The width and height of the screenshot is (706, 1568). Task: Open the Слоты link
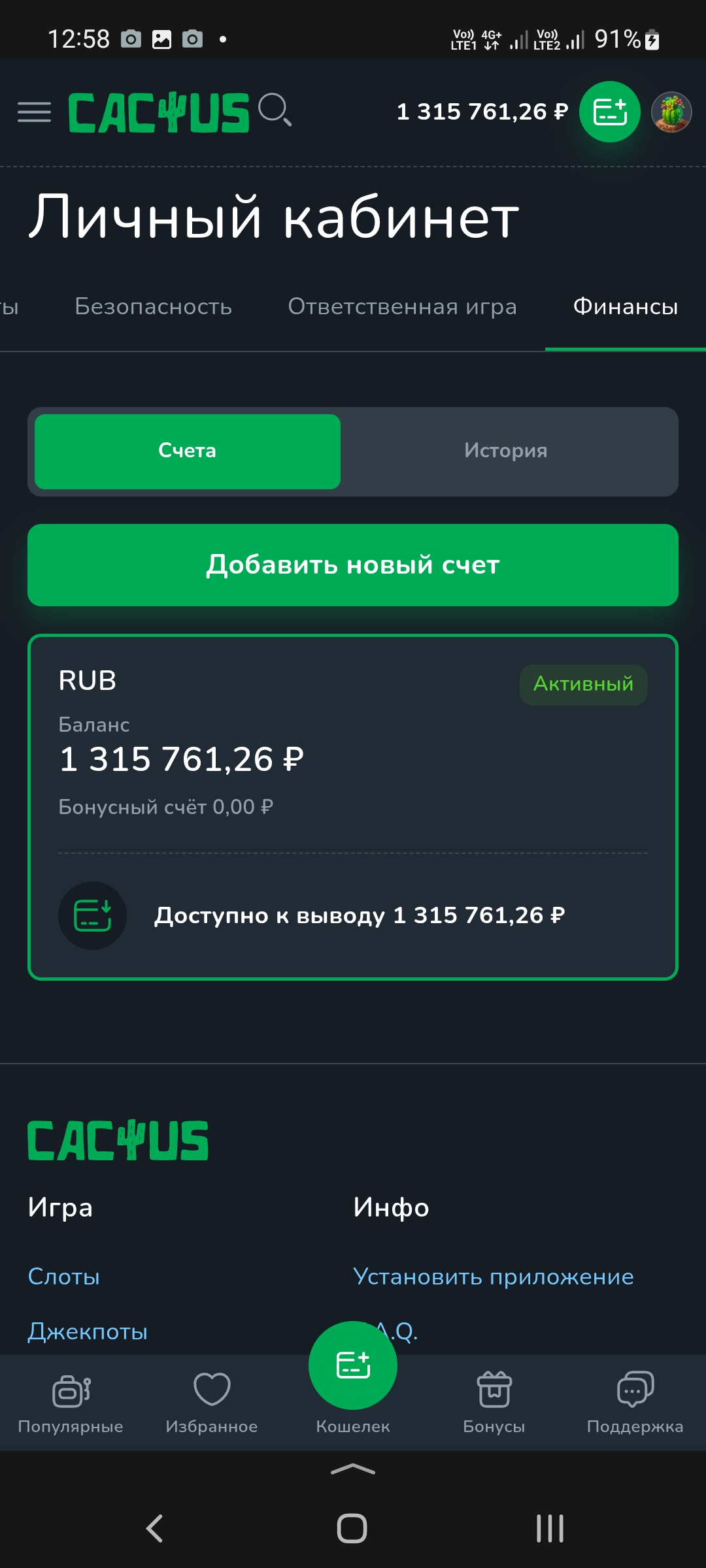tap(63, 1277)
